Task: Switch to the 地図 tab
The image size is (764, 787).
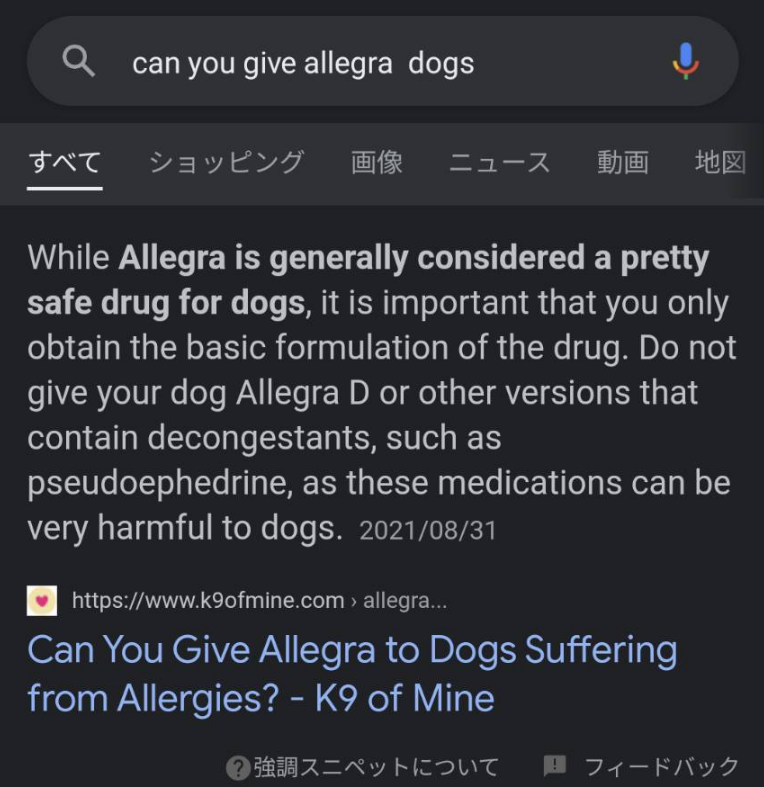Action: click(x=720, y=162)
